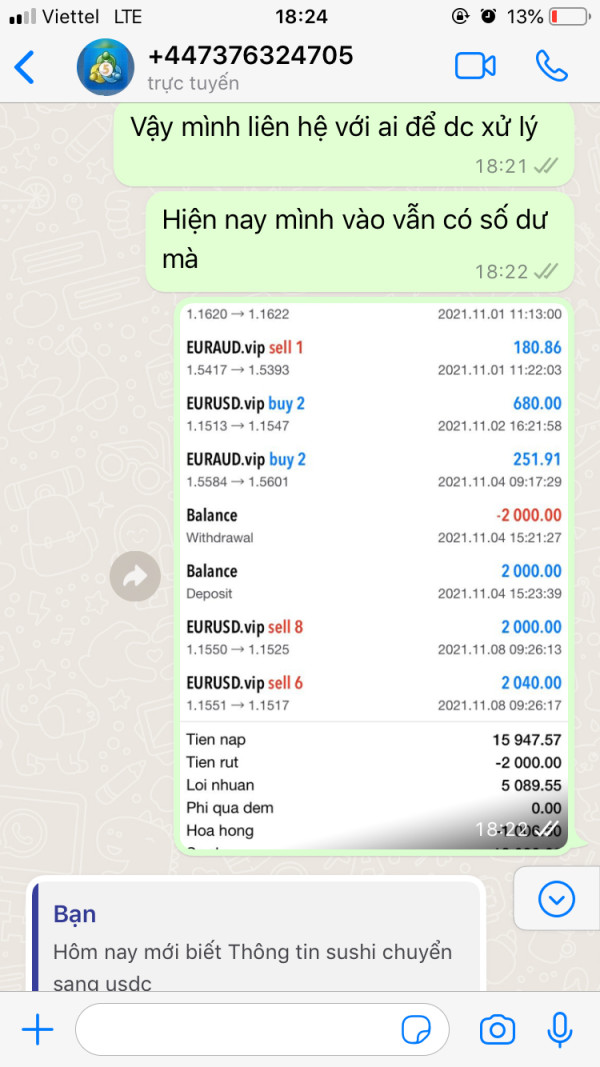Start a video call with +447376324705
Screen dimensions: 600x1067
click(475, 67)
